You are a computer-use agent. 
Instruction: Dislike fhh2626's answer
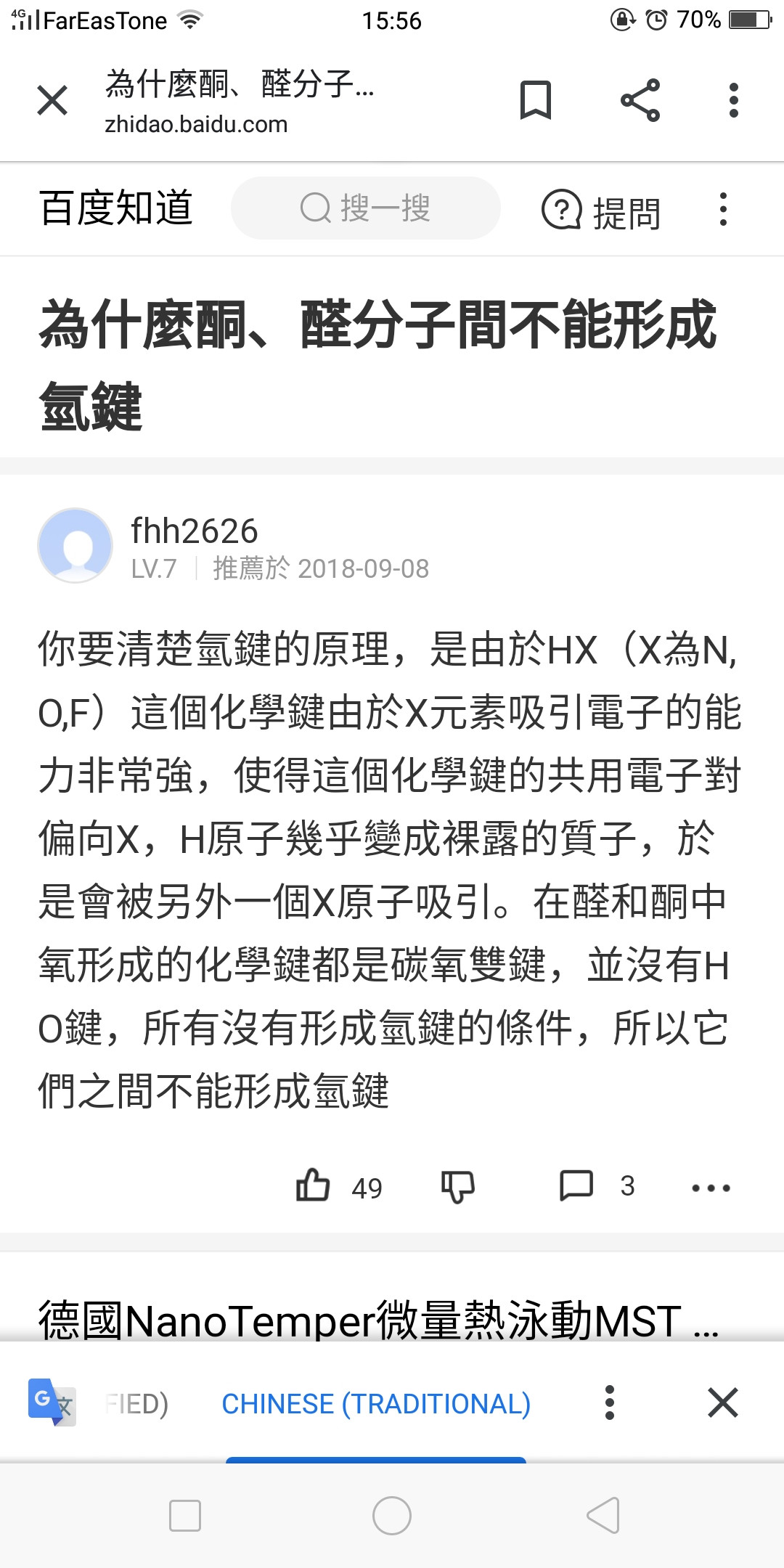click(457, 1186)
